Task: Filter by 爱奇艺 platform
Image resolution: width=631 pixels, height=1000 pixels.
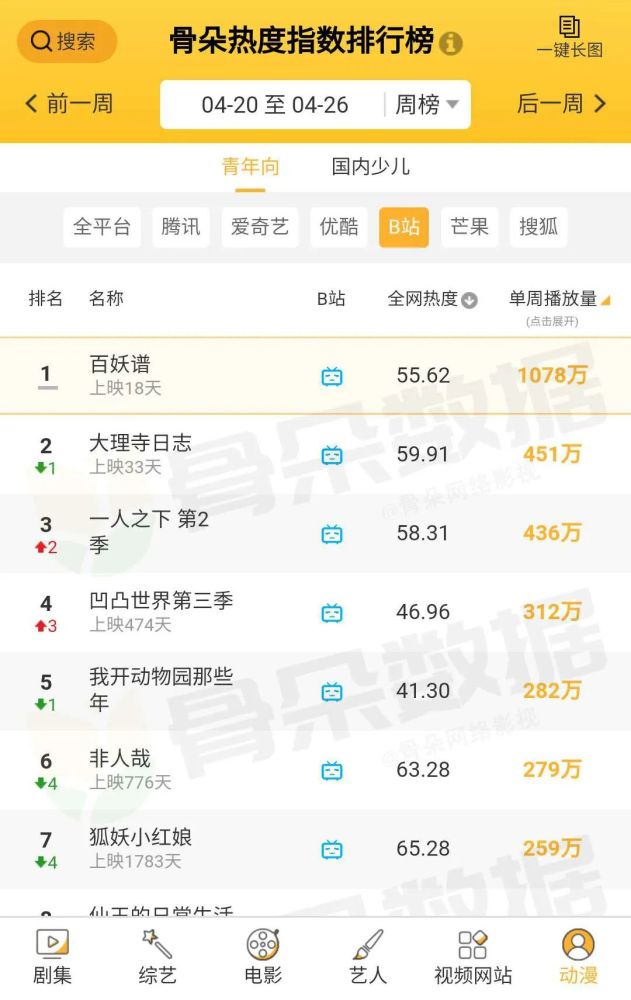Action: 260,227
